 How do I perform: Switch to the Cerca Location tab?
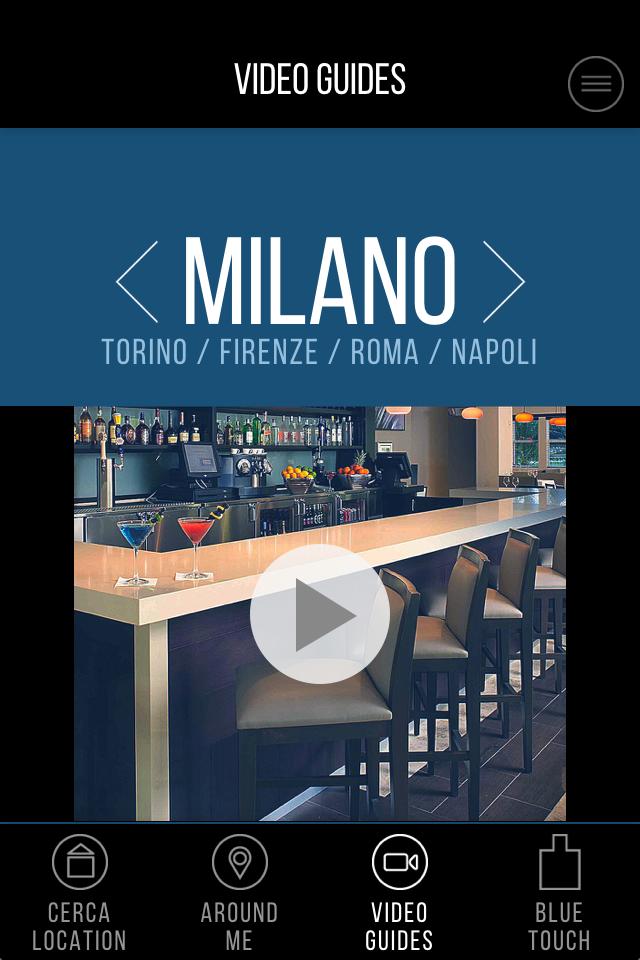[x=80, y=892]
